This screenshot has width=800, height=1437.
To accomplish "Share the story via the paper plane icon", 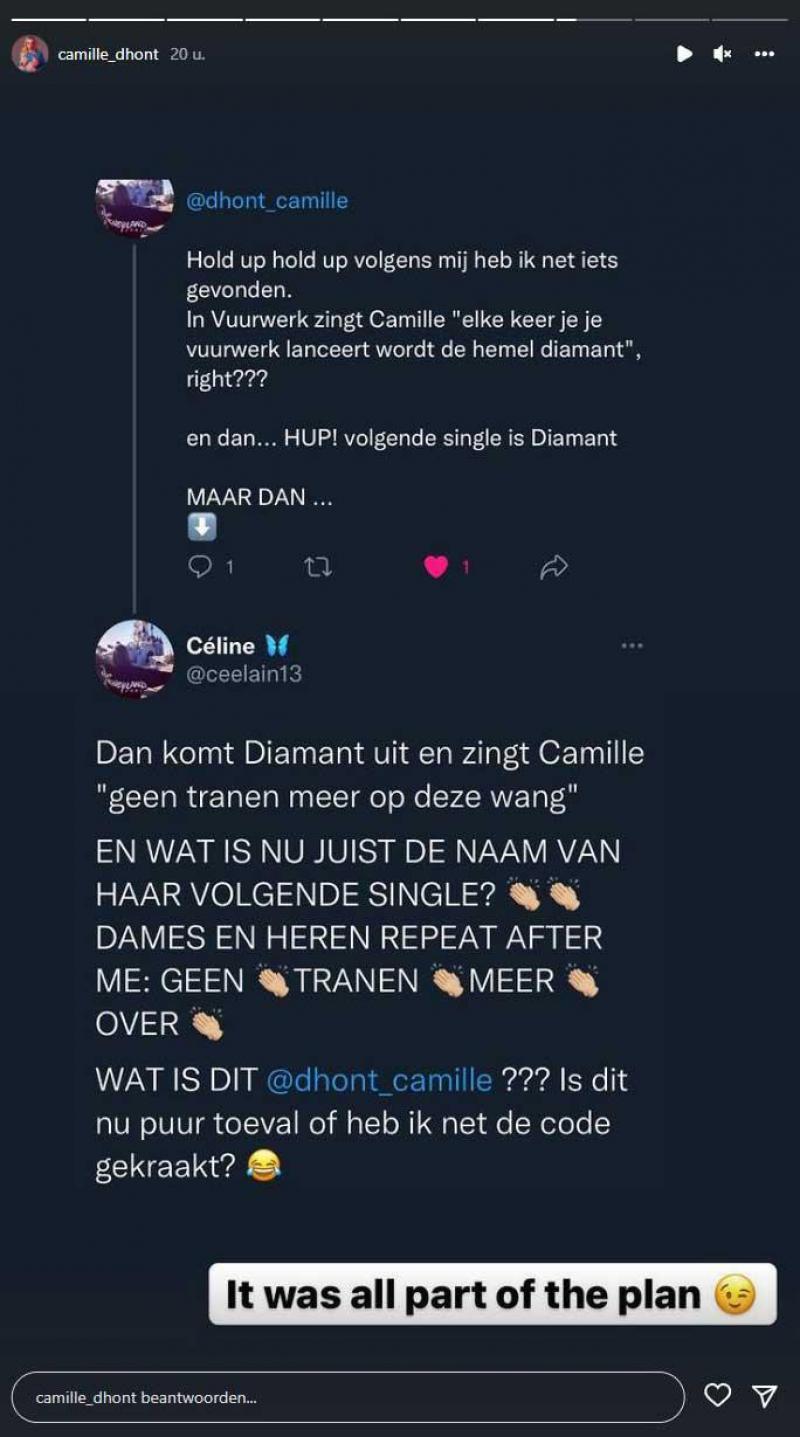I will (x=764, y=1396).
